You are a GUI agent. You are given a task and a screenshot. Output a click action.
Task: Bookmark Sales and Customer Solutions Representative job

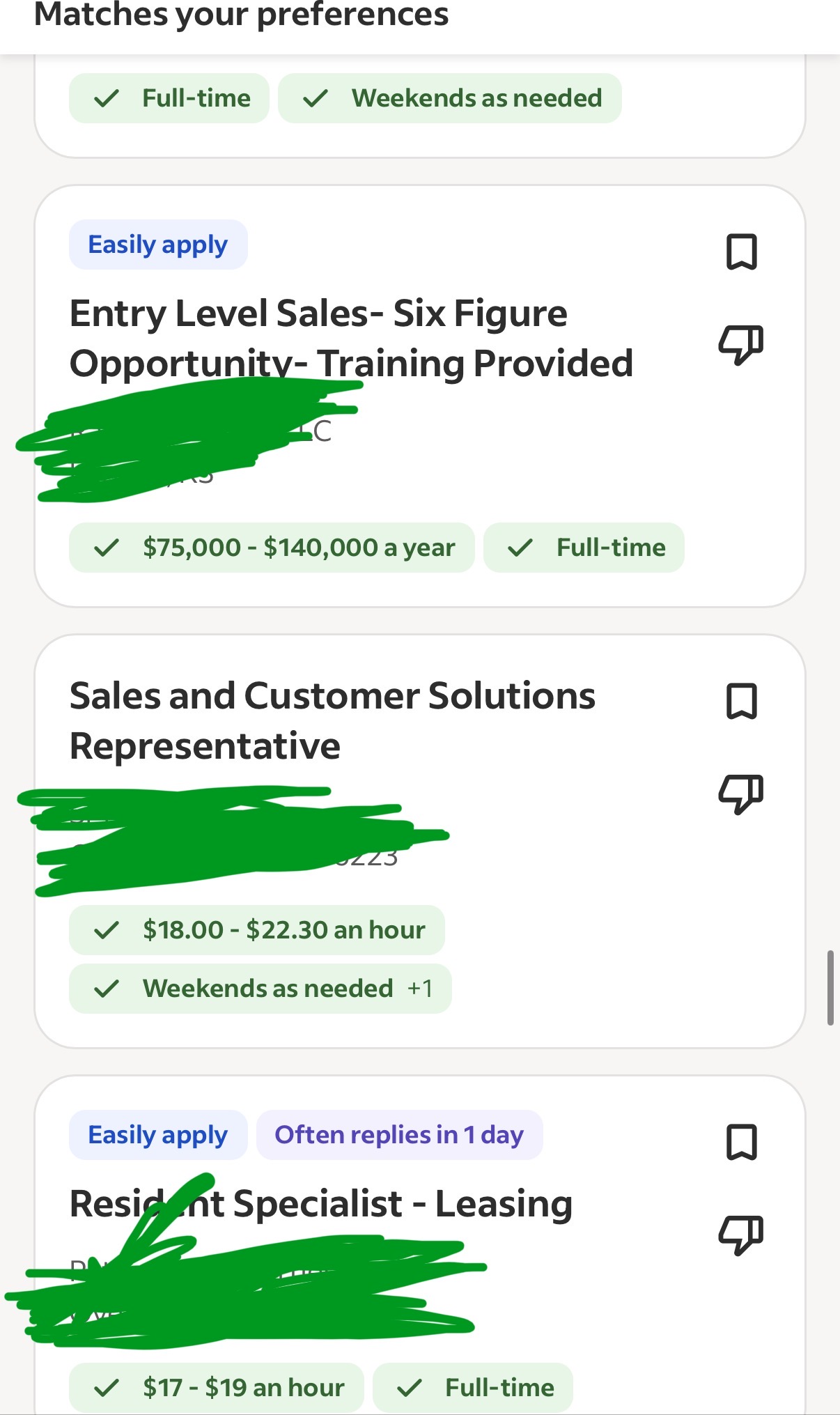(x=741, y=701)
